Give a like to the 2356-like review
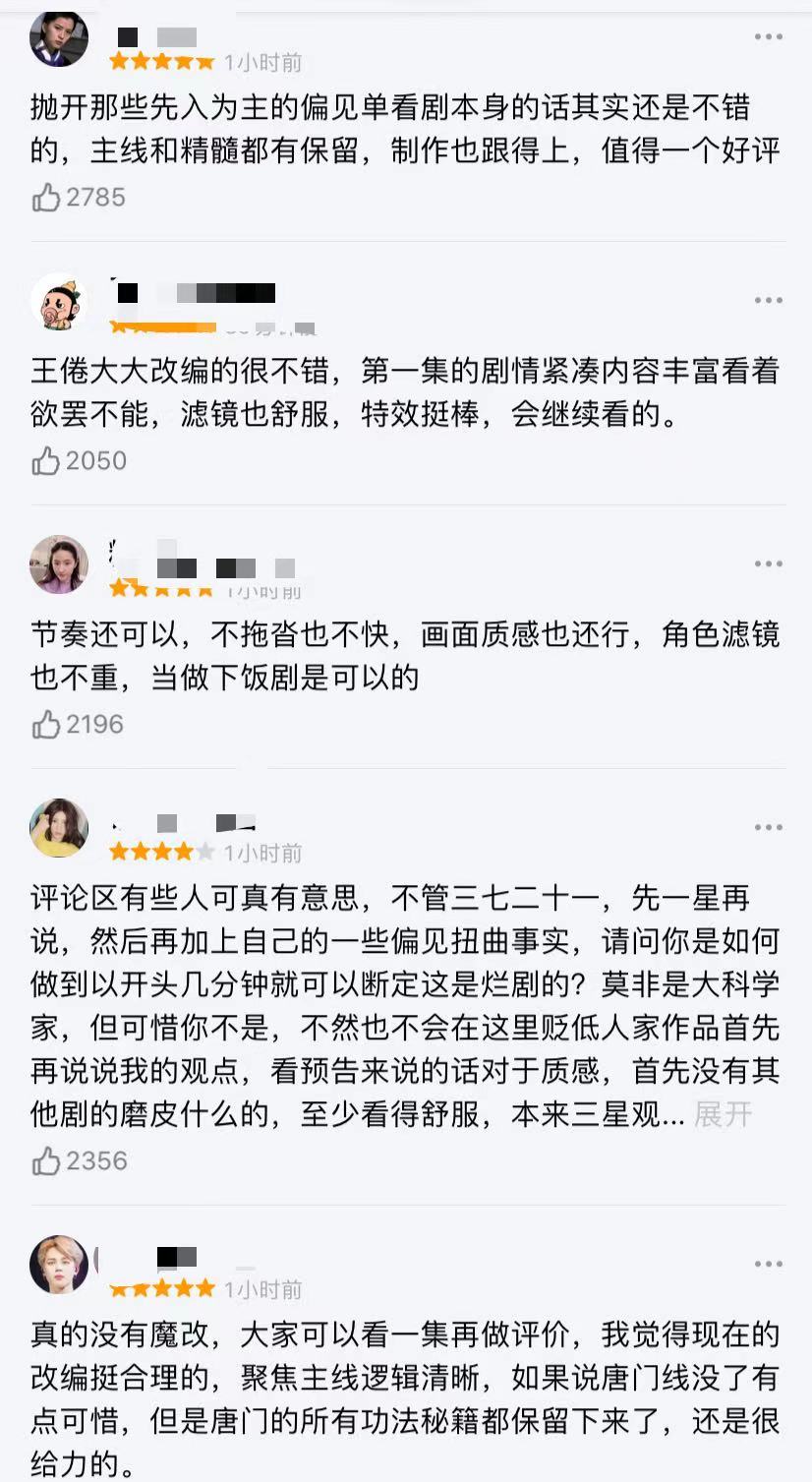Screen dimensions: 812x1482 tap(45, 1160)
